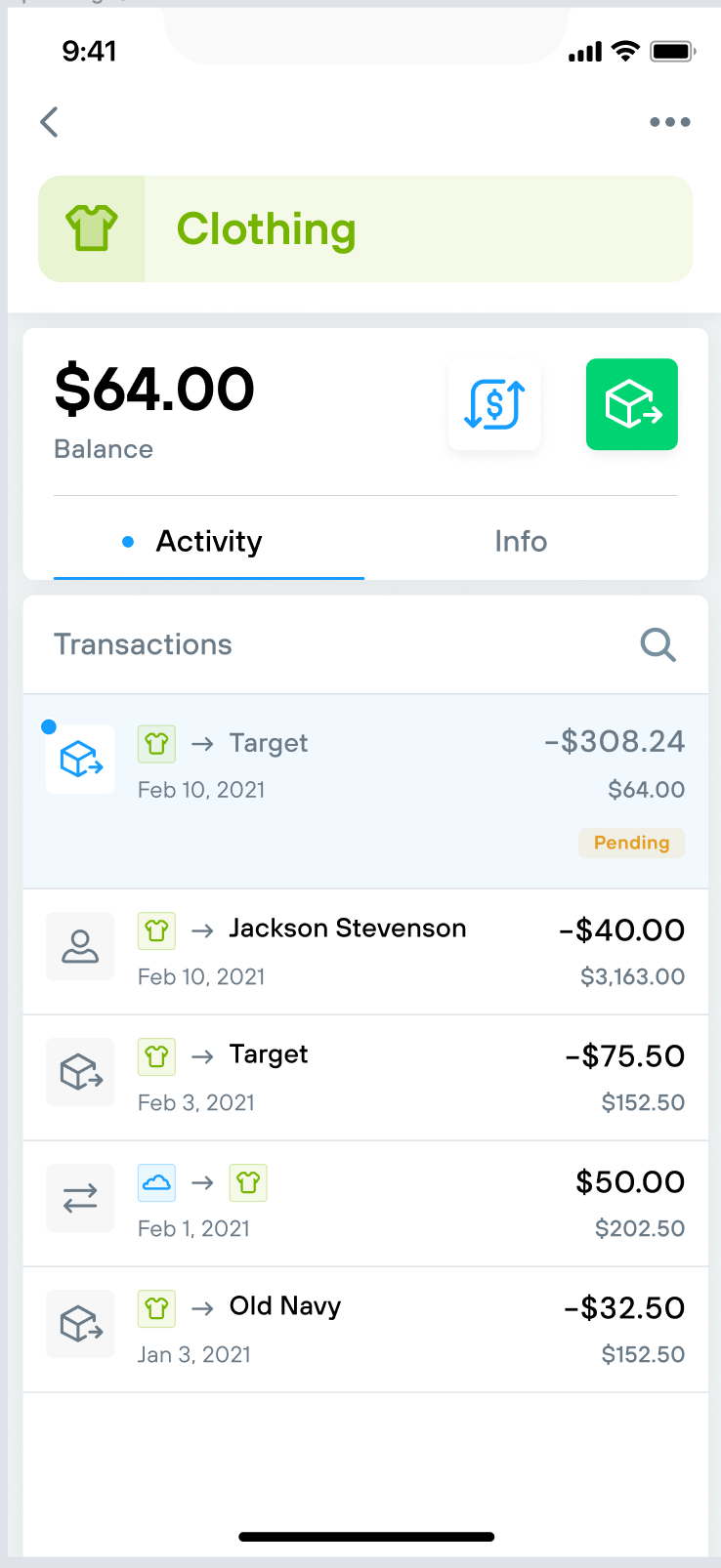Open the three-dot overflow menu
721x1568 pixels.
click(x=670, y=122)
